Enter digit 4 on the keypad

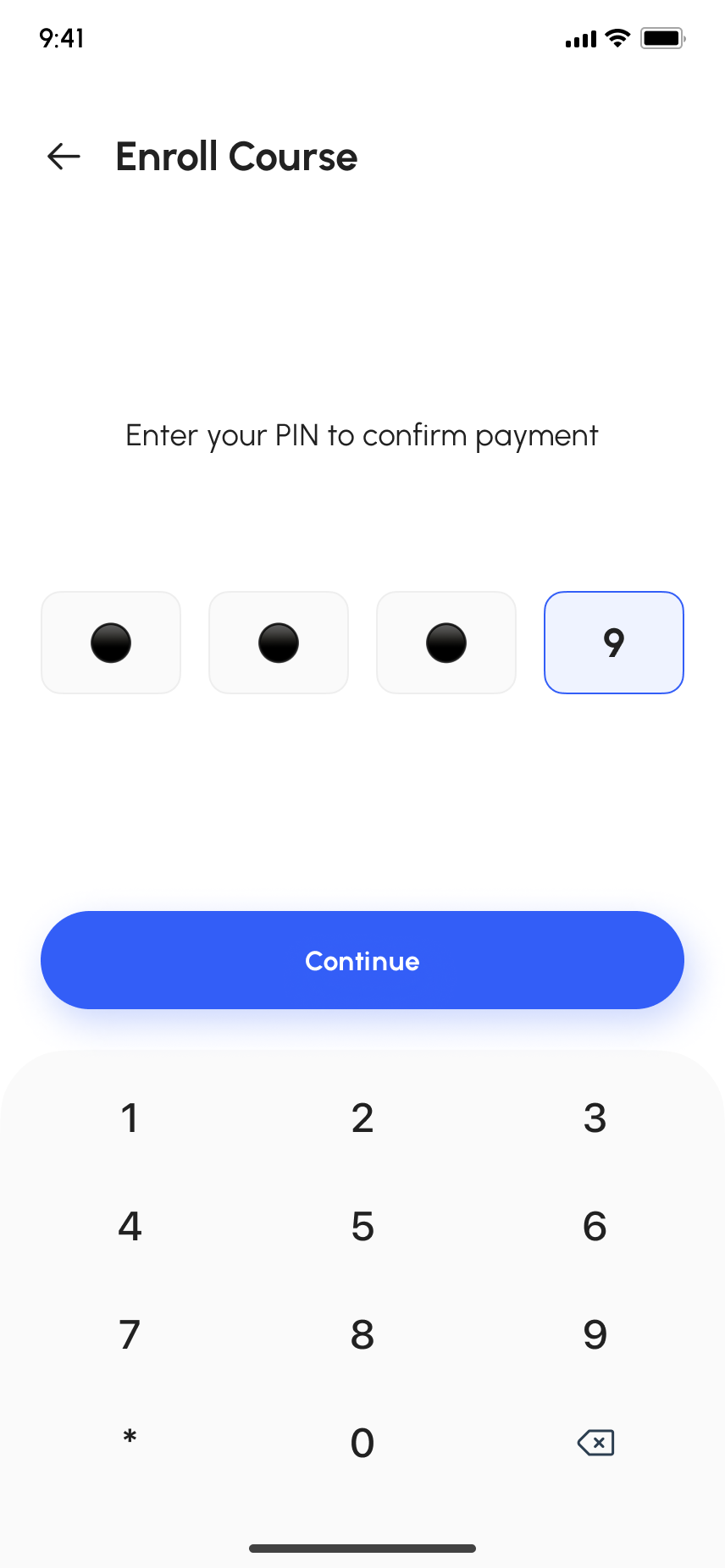pos(130,1227)
